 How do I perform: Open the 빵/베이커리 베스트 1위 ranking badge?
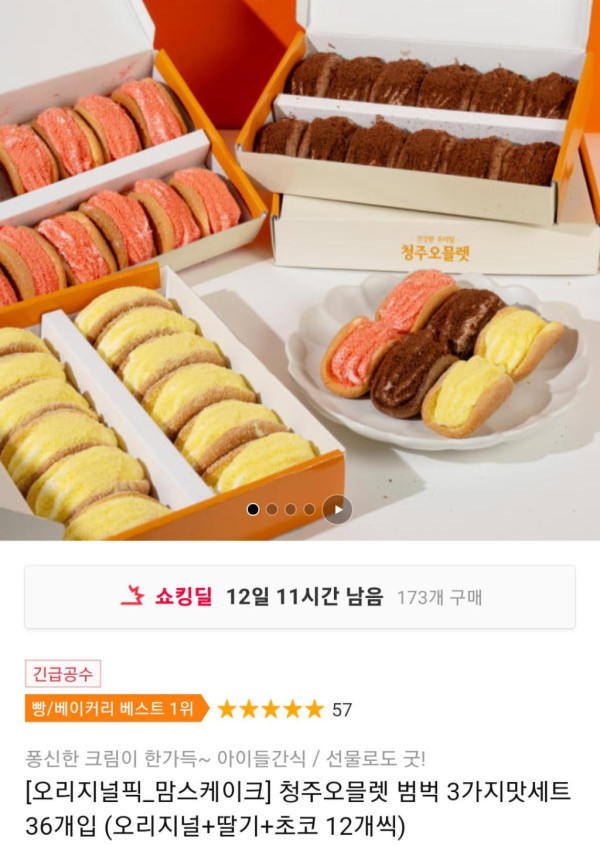[115, 709]
